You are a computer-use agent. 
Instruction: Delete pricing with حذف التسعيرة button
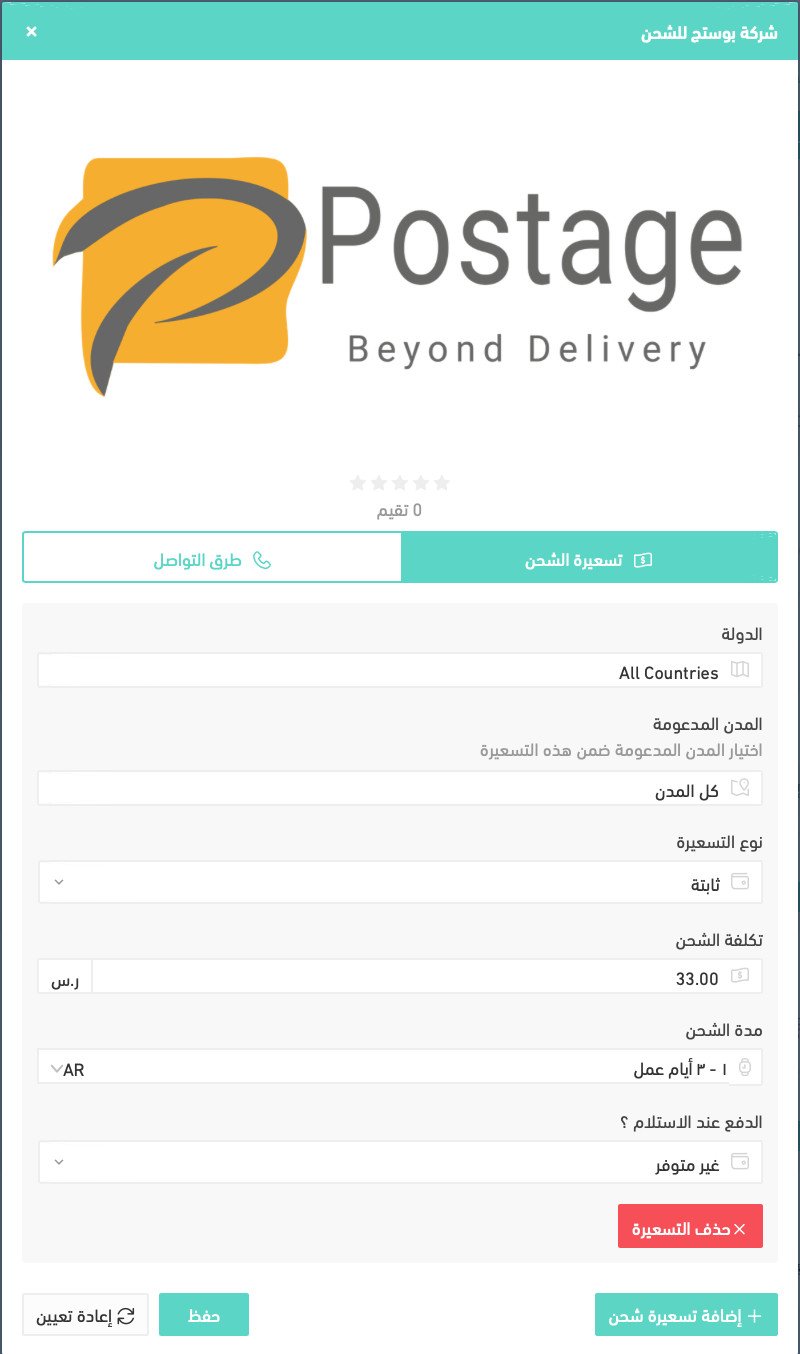click(x=690, y=1228)
